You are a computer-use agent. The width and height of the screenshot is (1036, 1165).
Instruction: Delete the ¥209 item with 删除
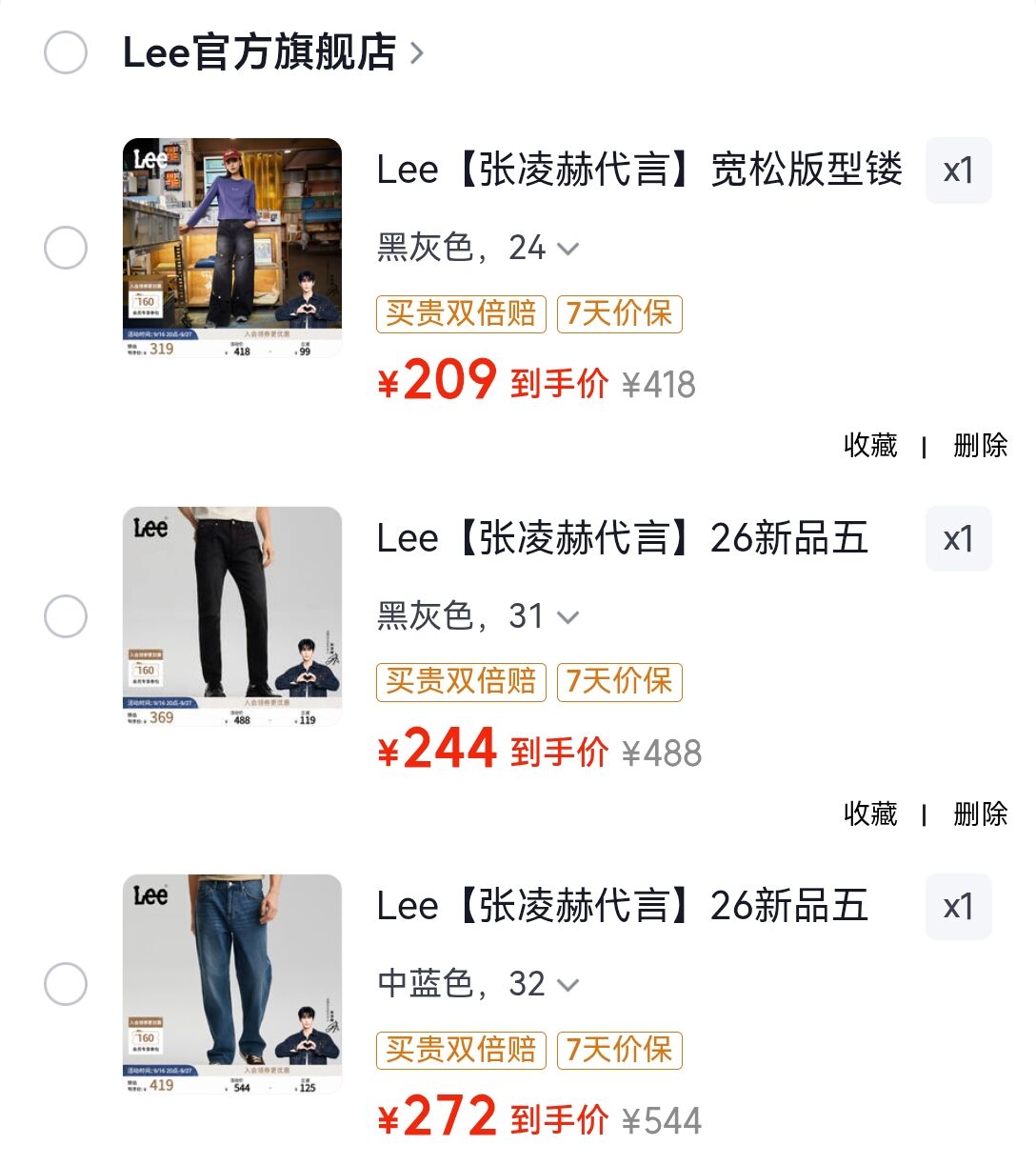coord(980,445)
